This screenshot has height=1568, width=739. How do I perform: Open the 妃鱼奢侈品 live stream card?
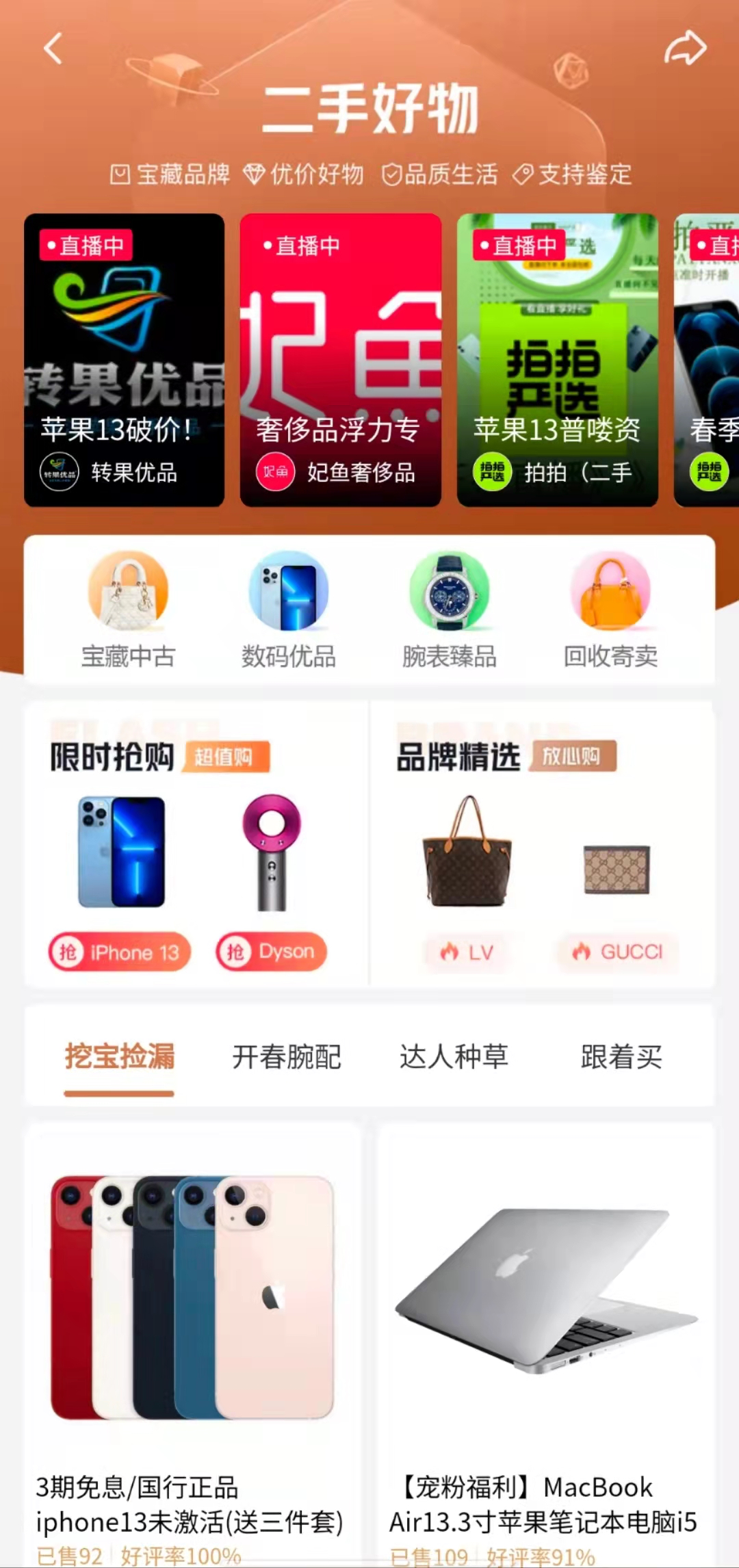pyautogui.click(x=340, y=360)
